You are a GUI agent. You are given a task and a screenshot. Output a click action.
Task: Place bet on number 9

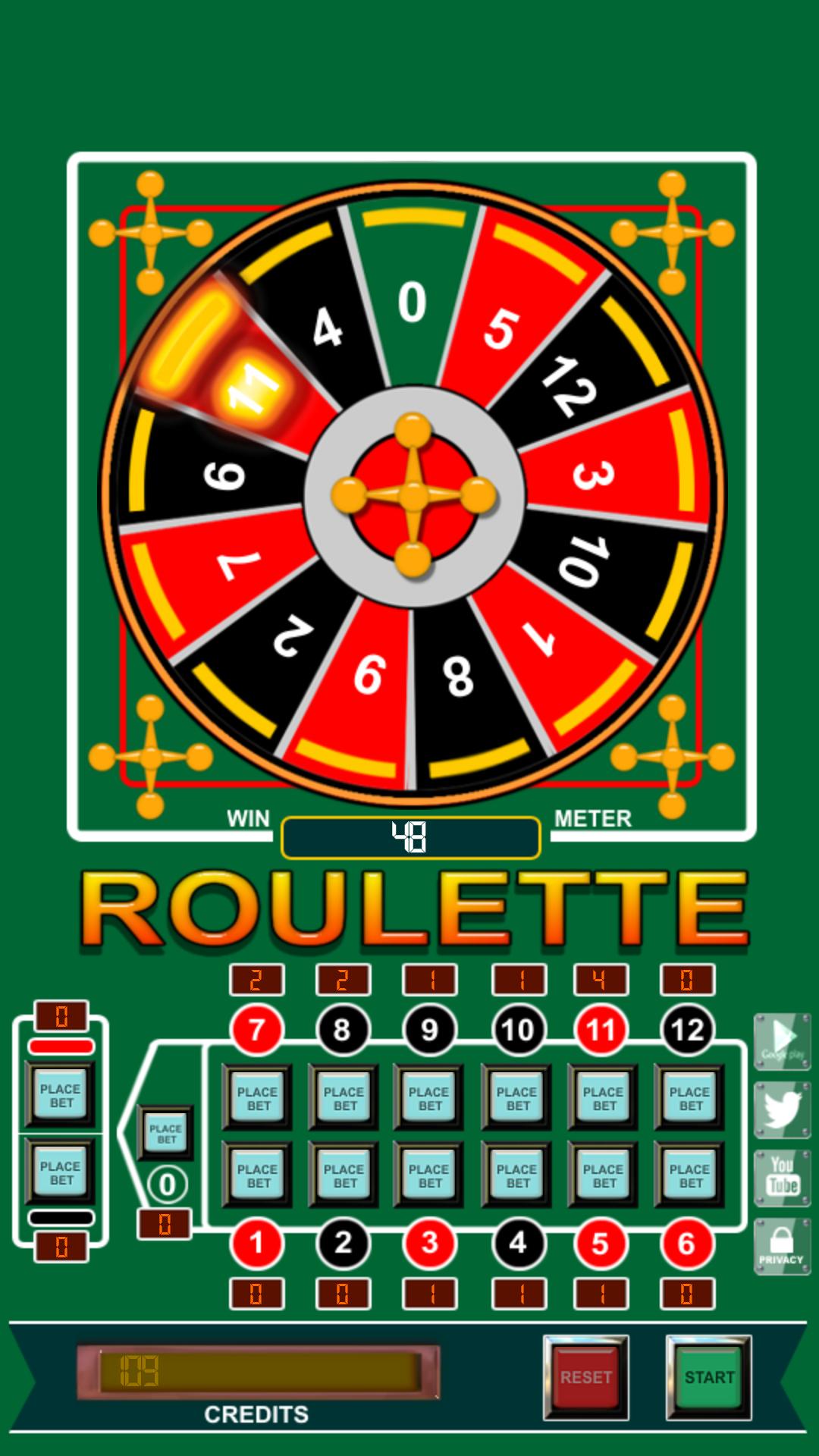click(x=429, y=1098)
